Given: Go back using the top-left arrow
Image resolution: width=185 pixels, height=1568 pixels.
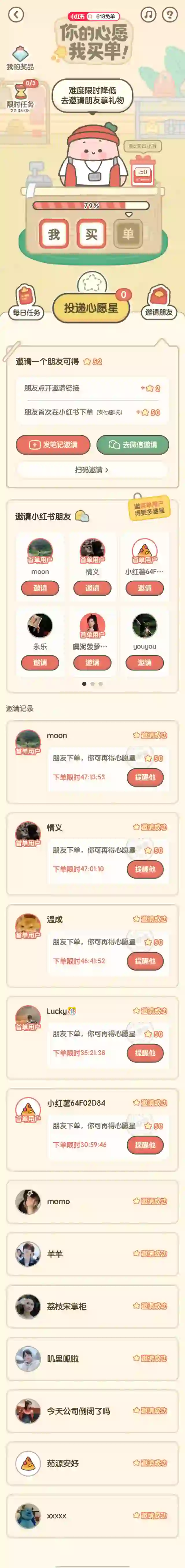Looking at the screenshot, I should [x=16, y=15].
